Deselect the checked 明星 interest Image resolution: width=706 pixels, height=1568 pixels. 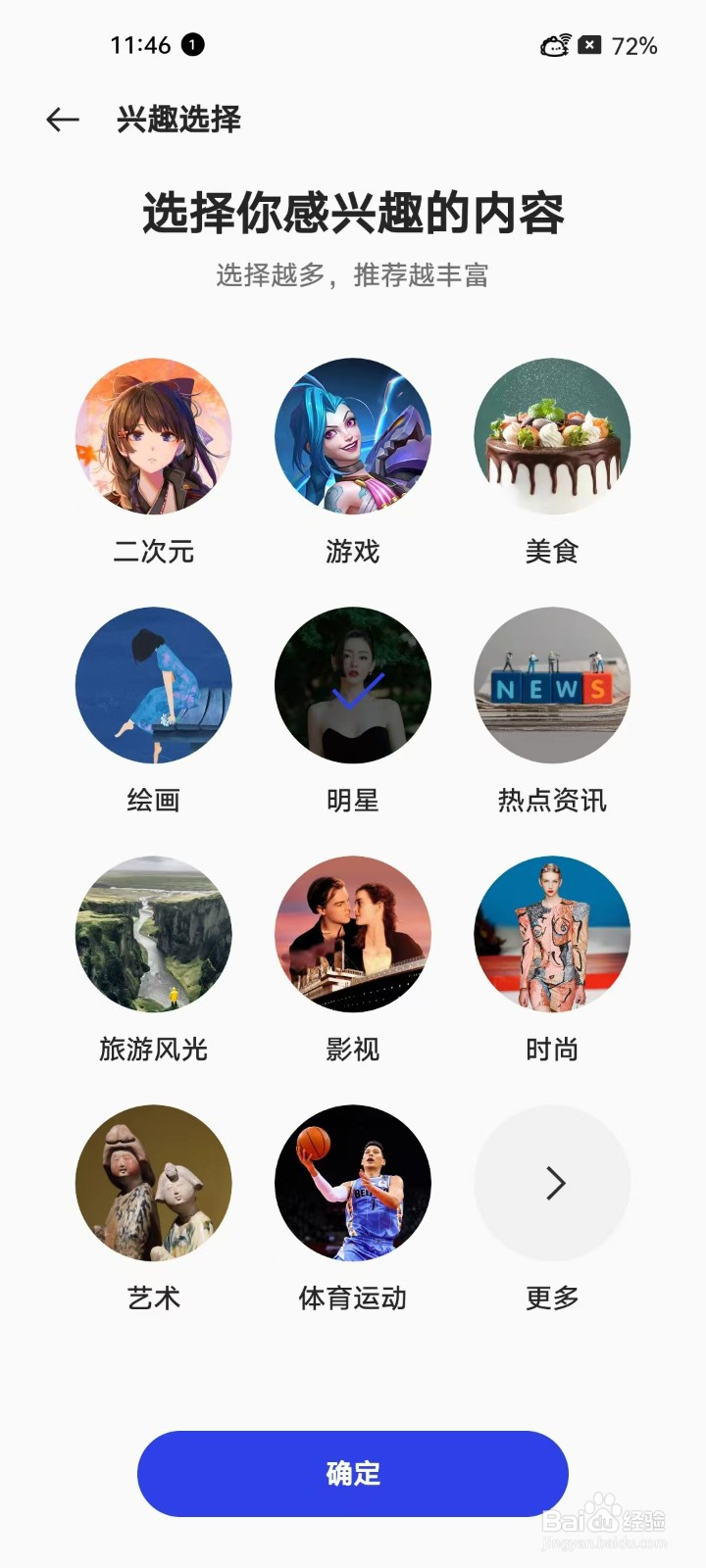(353, 685)
